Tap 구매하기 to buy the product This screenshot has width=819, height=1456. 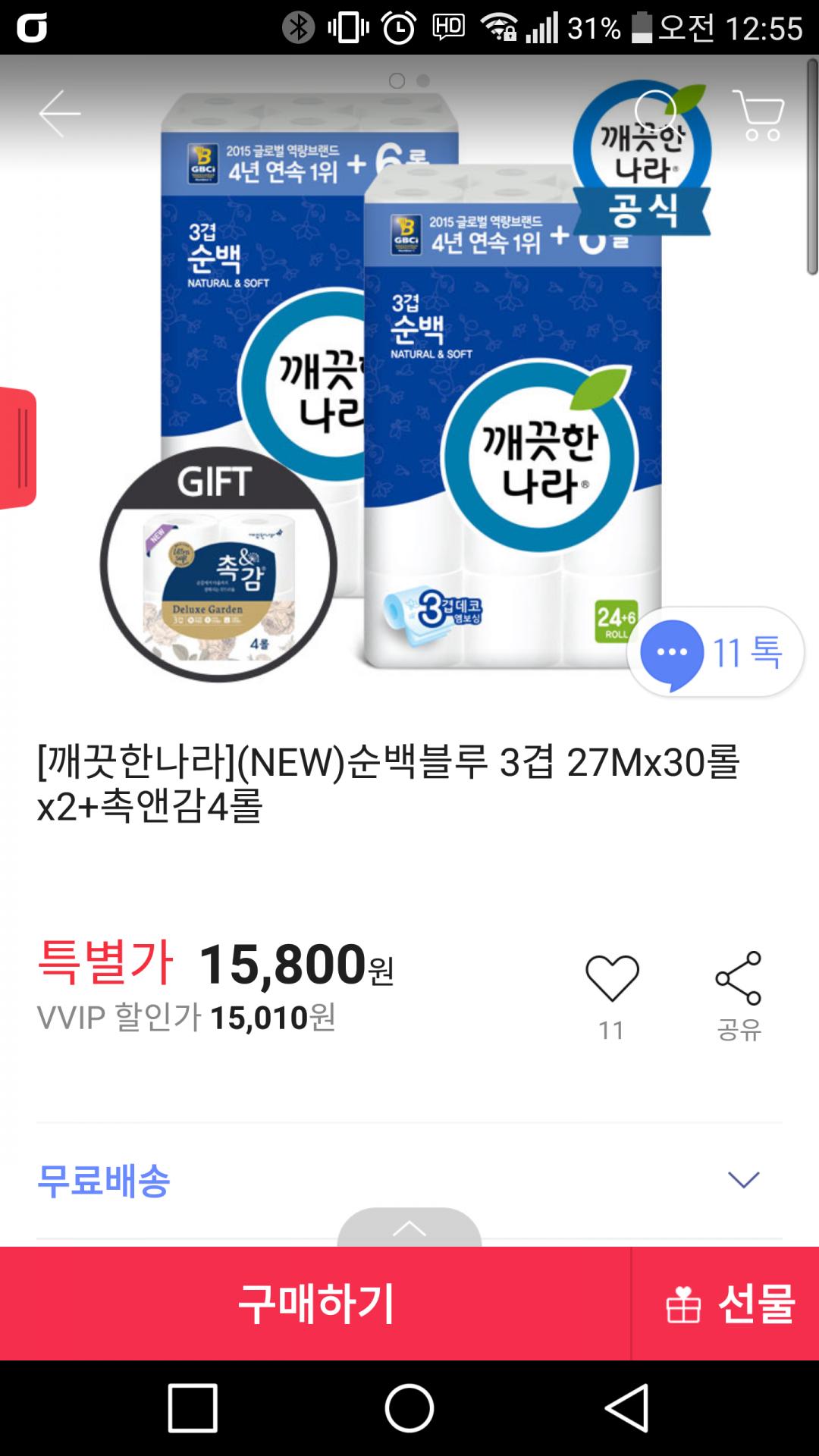tap(315, 1304)
